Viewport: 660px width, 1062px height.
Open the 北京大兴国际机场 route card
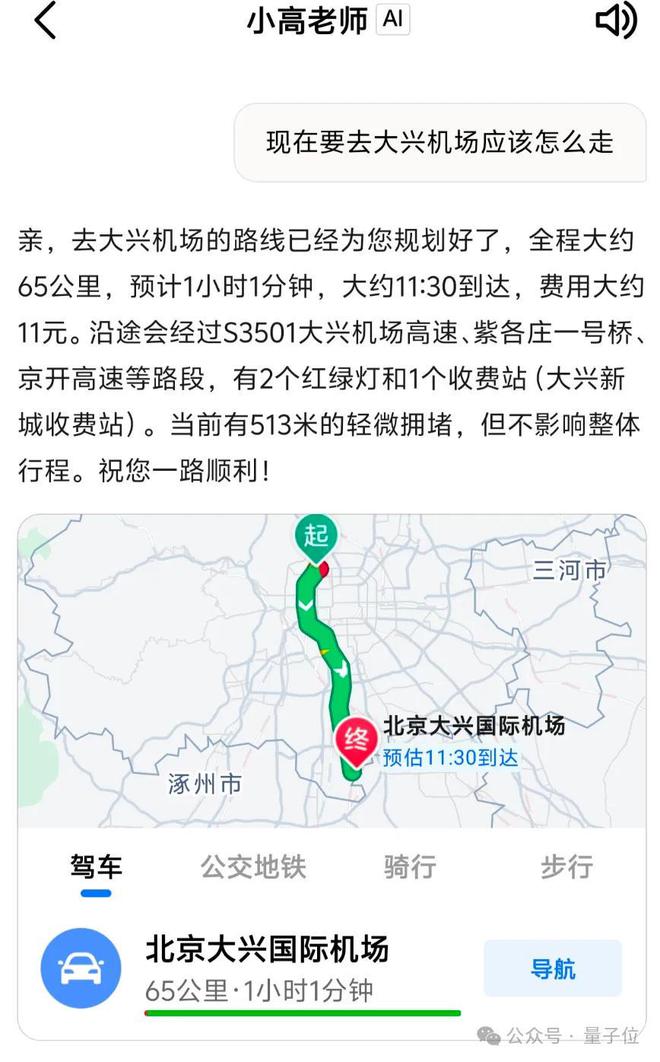(267, 966)
